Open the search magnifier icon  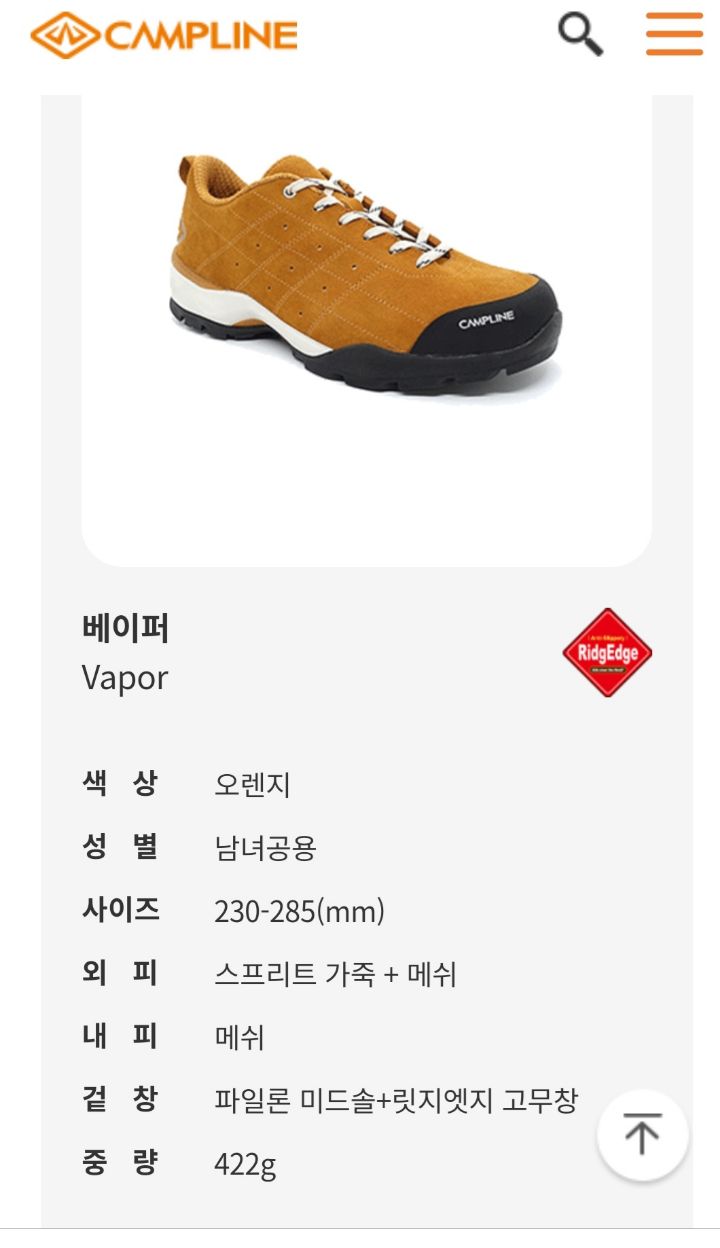click(x=579, y=35)
